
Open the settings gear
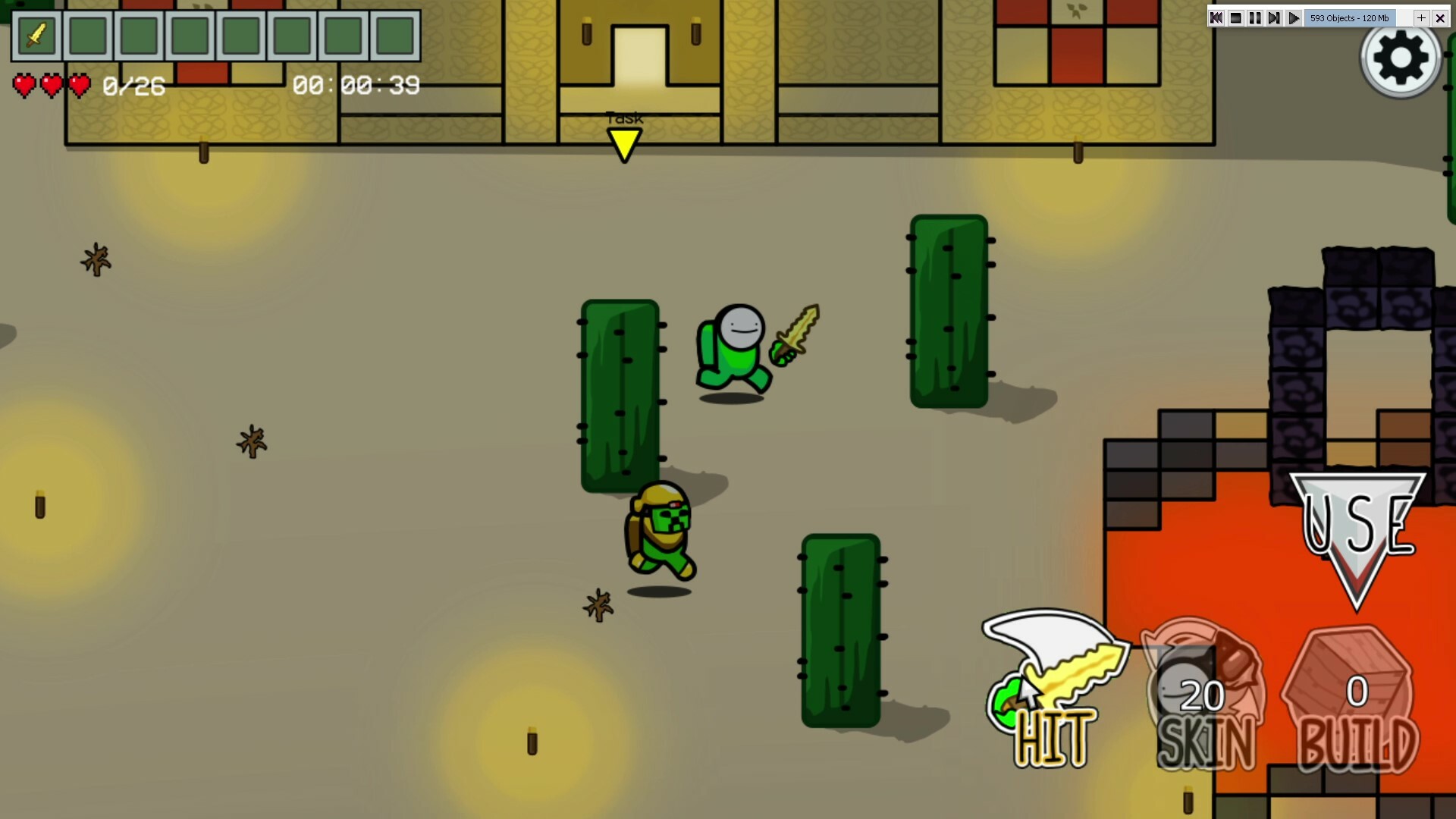[1400, 58]
